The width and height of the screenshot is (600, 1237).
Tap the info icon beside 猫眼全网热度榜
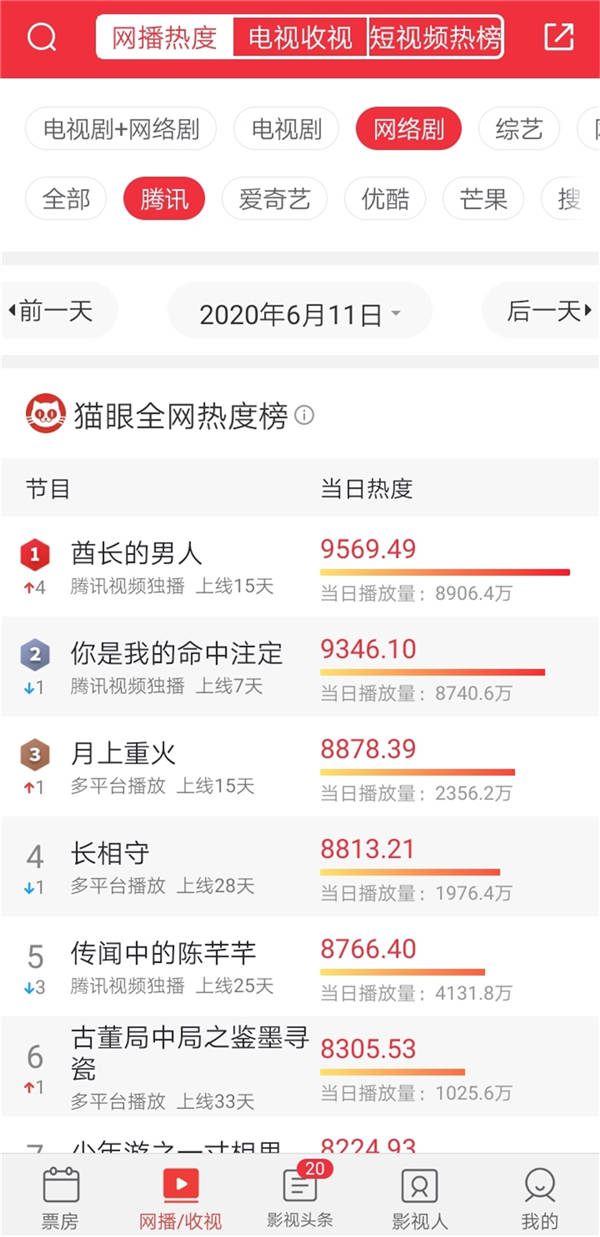pos(304,415)
